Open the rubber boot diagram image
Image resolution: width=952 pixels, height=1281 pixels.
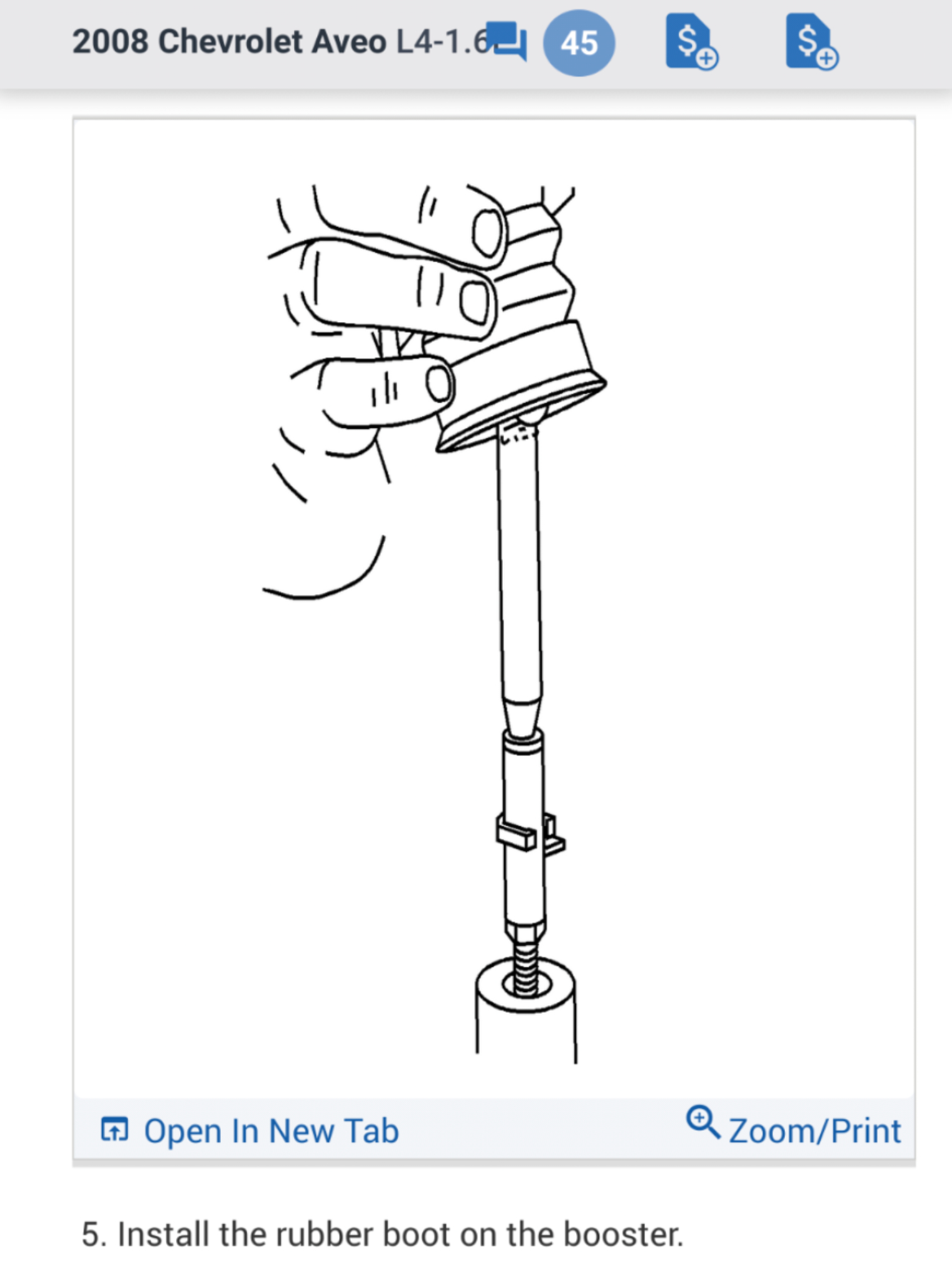tap(494, 607)
